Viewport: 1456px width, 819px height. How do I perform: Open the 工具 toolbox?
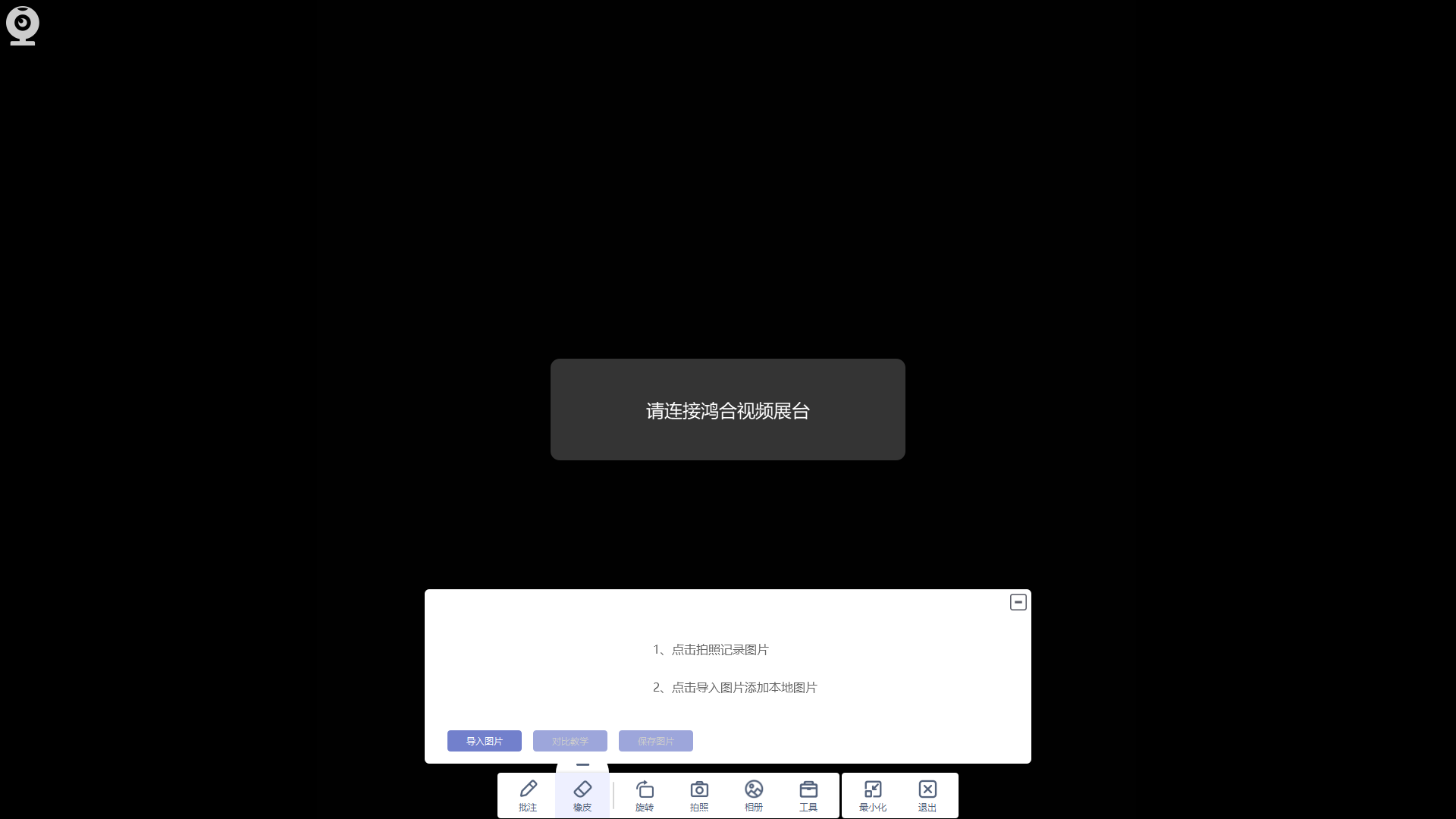808,795
